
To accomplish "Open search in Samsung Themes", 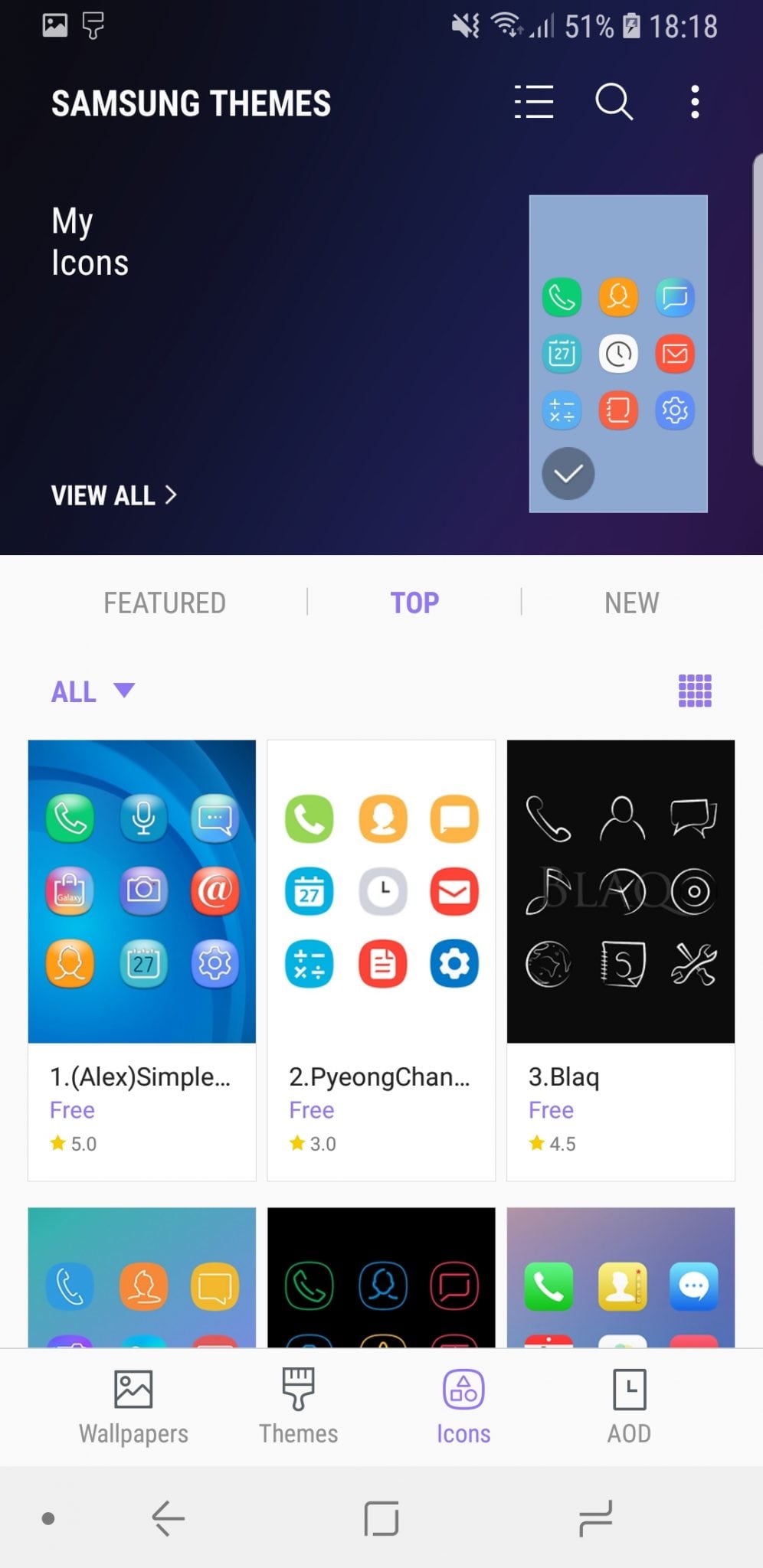I will [614, 102].
